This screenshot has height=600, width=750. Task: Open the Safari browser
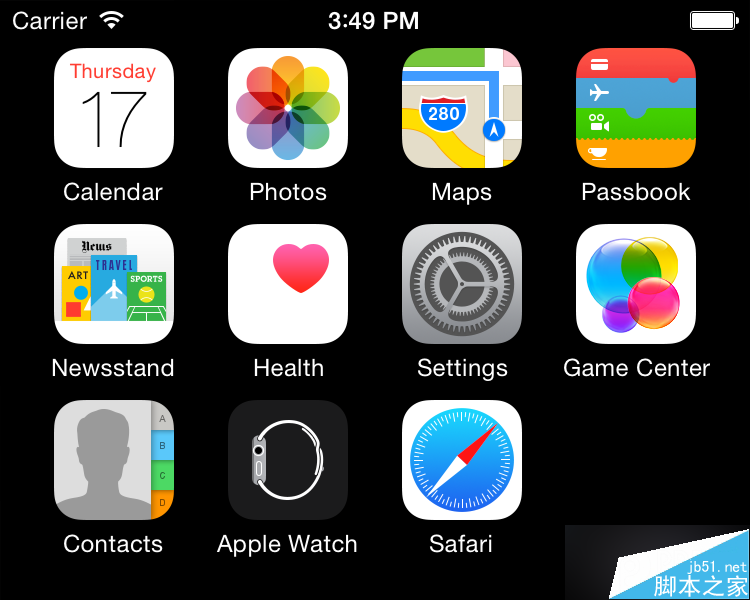pos(462,460)
